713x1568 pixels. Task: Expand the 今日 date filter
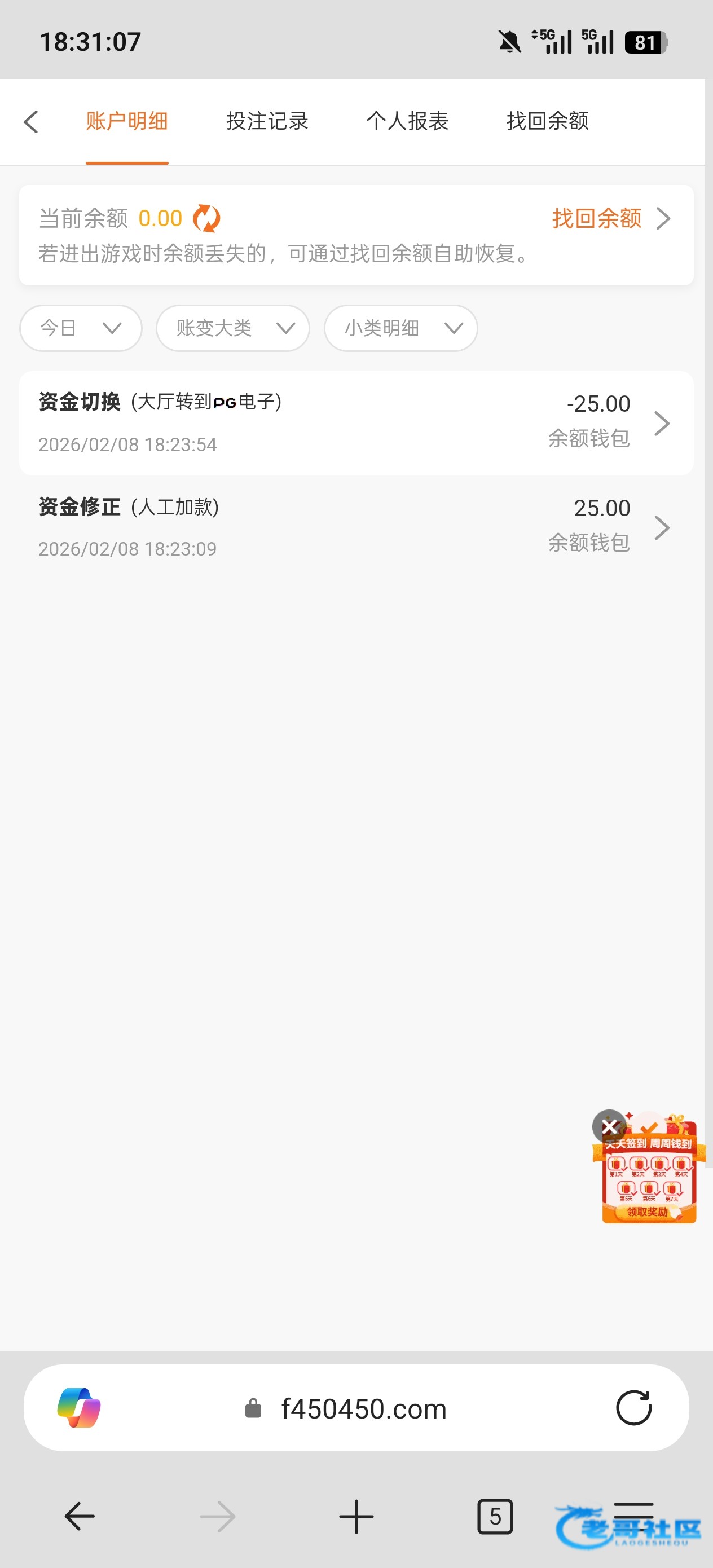pos(81,328)
